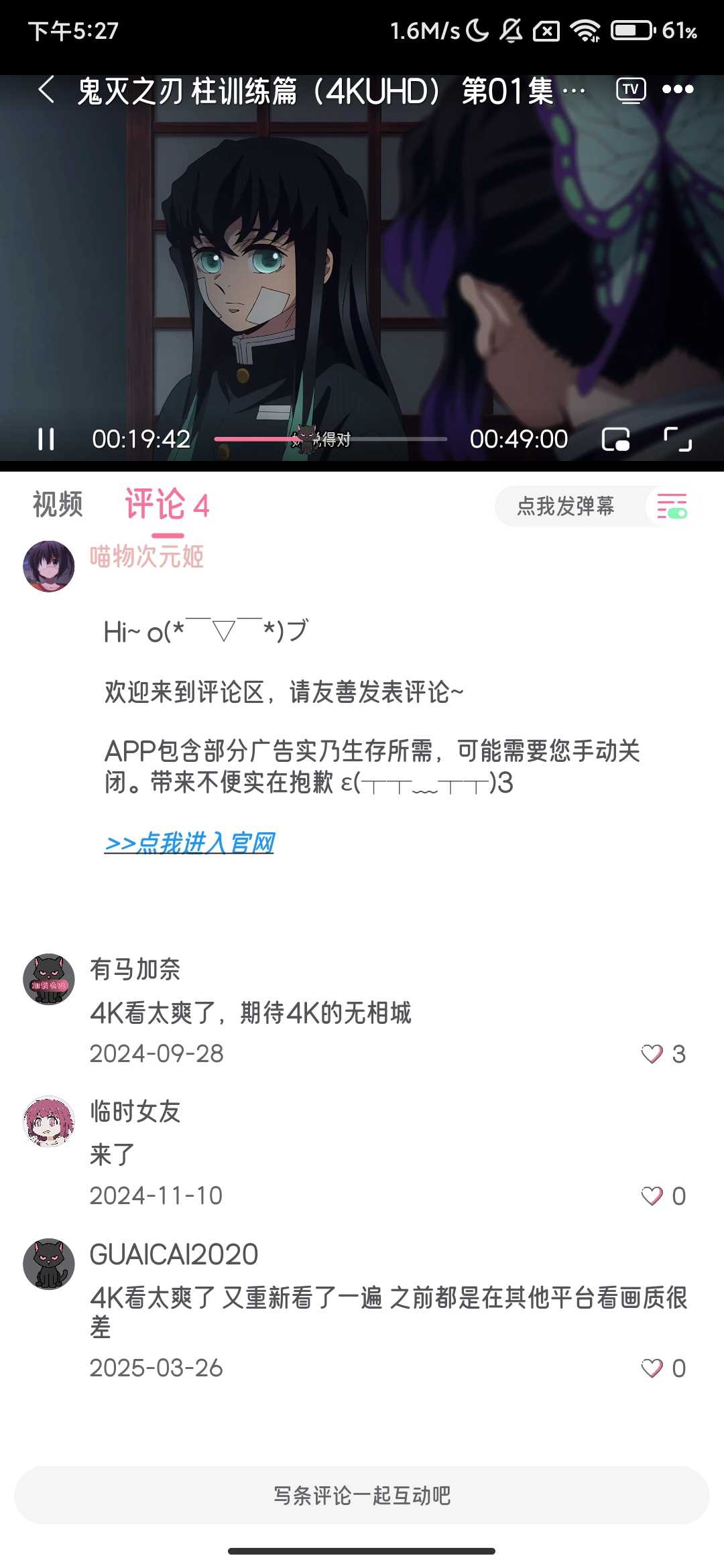724x1568 pixels.
Task: Switch to the 视频 tab
Action: (58, 505)
